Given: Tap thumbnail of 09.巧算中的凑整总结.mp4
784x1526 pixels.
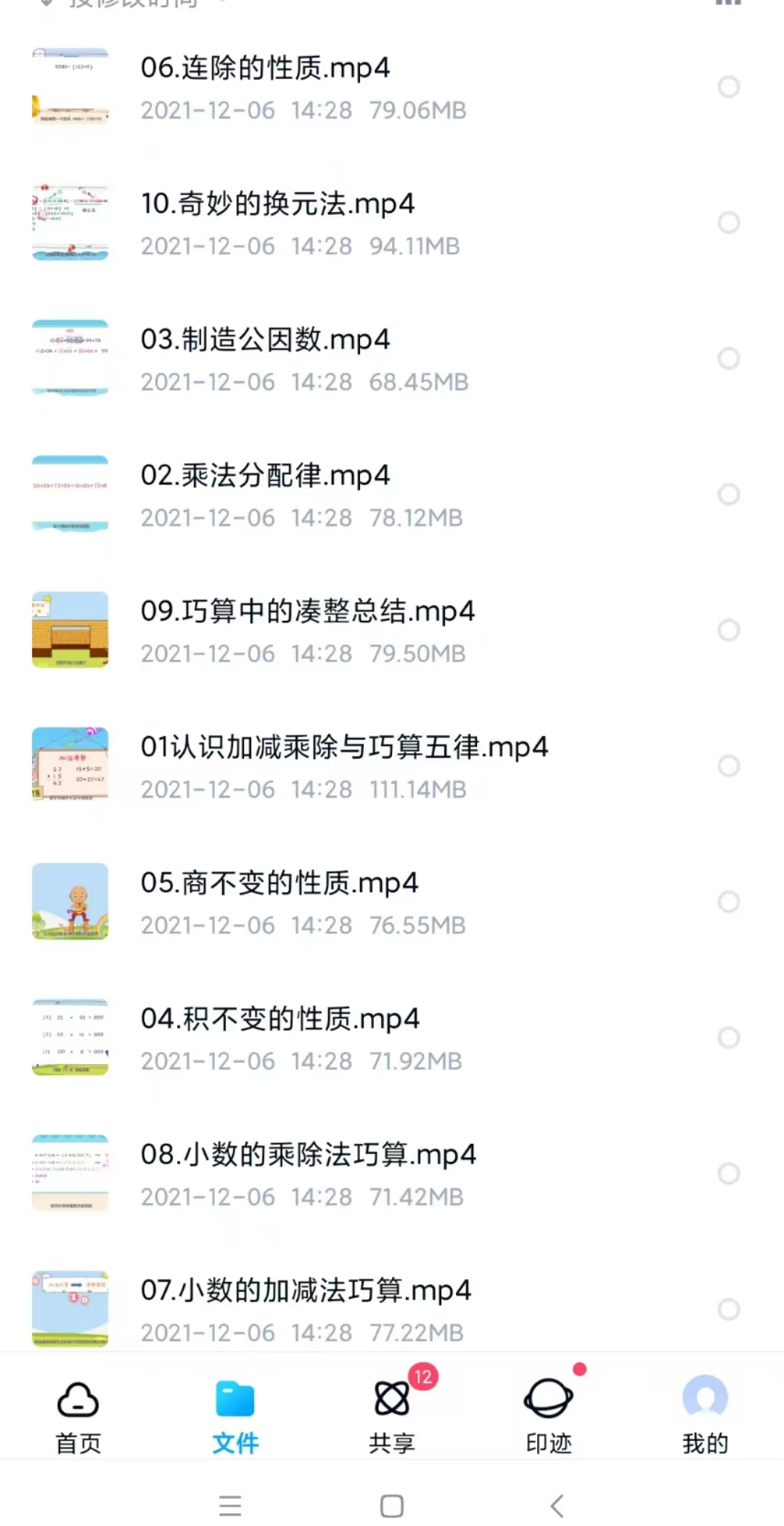Looking at the screenshot, I should 70,630.
